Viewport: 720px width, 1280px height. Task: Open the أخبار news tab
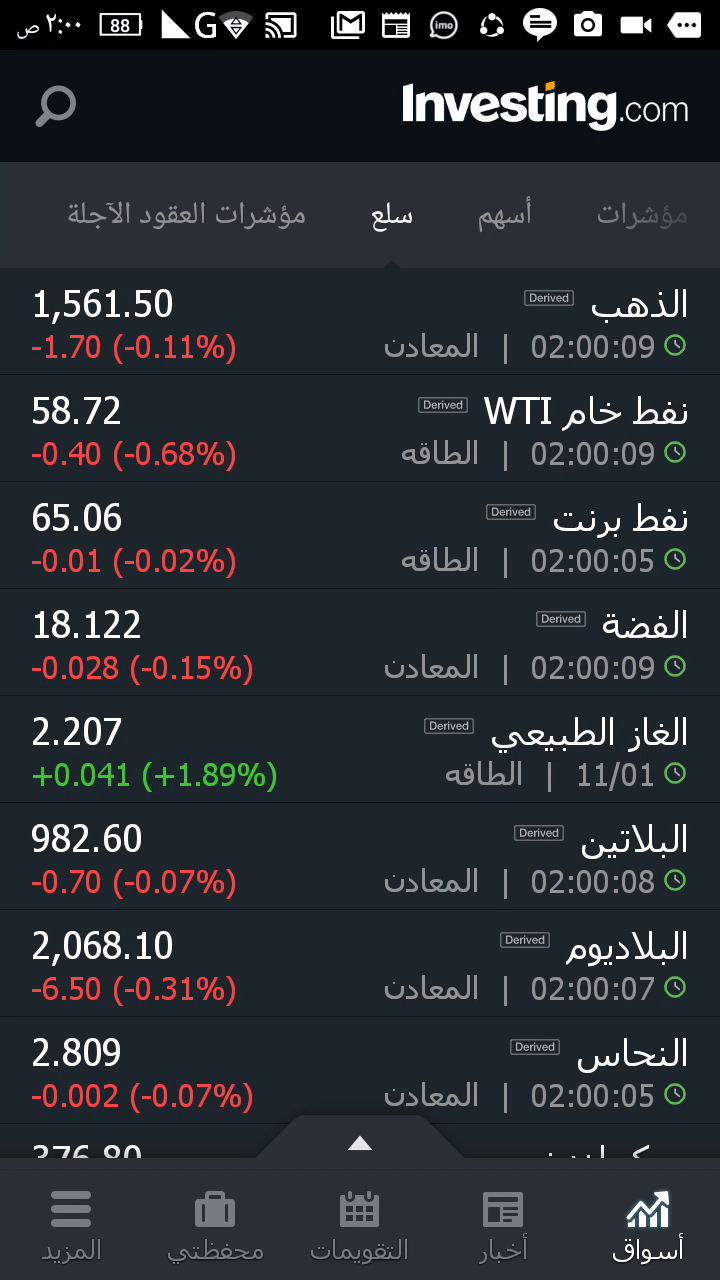pyautogui.click(x=503, y=1225)
